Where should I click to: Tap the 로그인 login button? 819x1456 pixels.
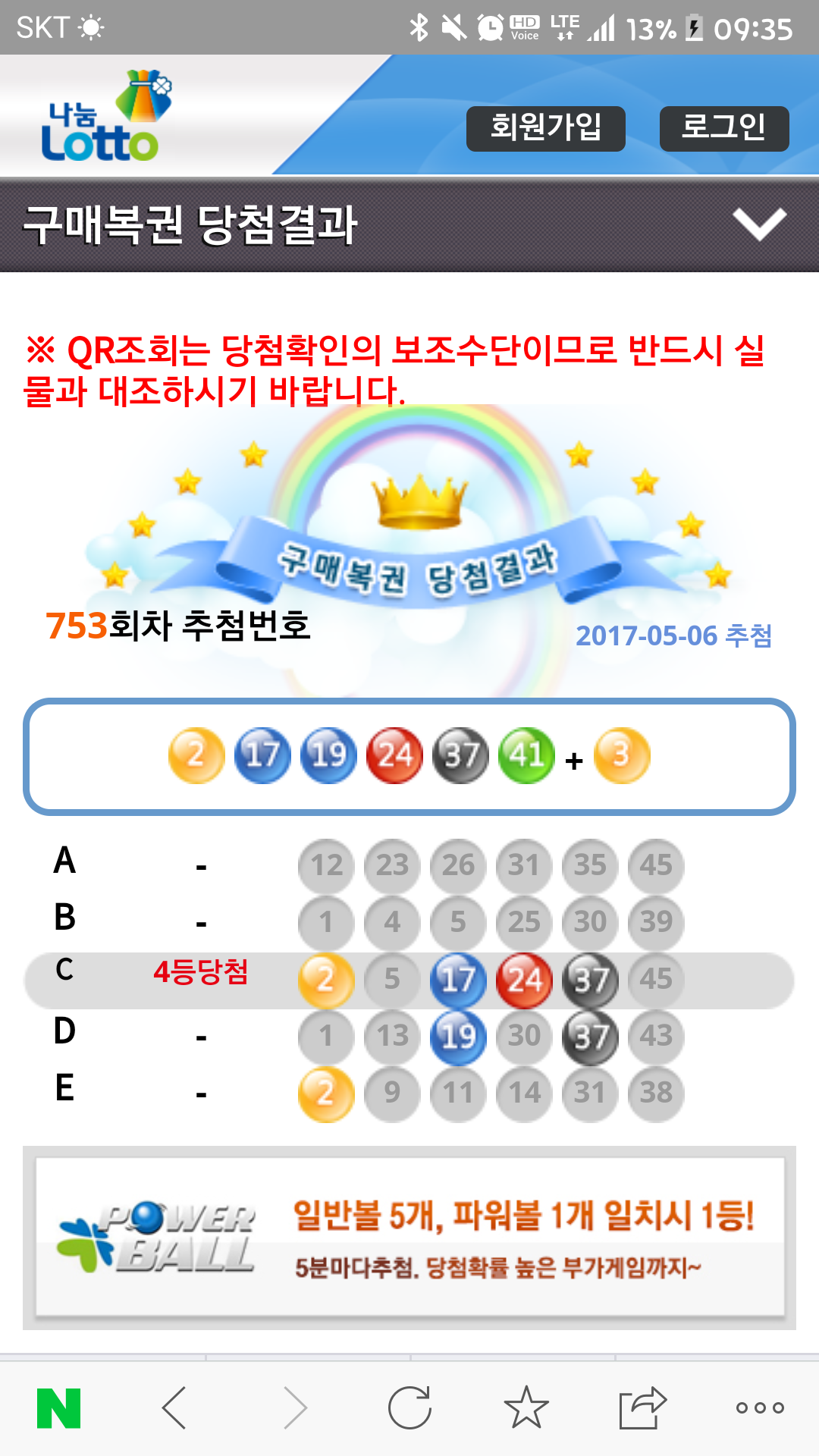[723, 128]
